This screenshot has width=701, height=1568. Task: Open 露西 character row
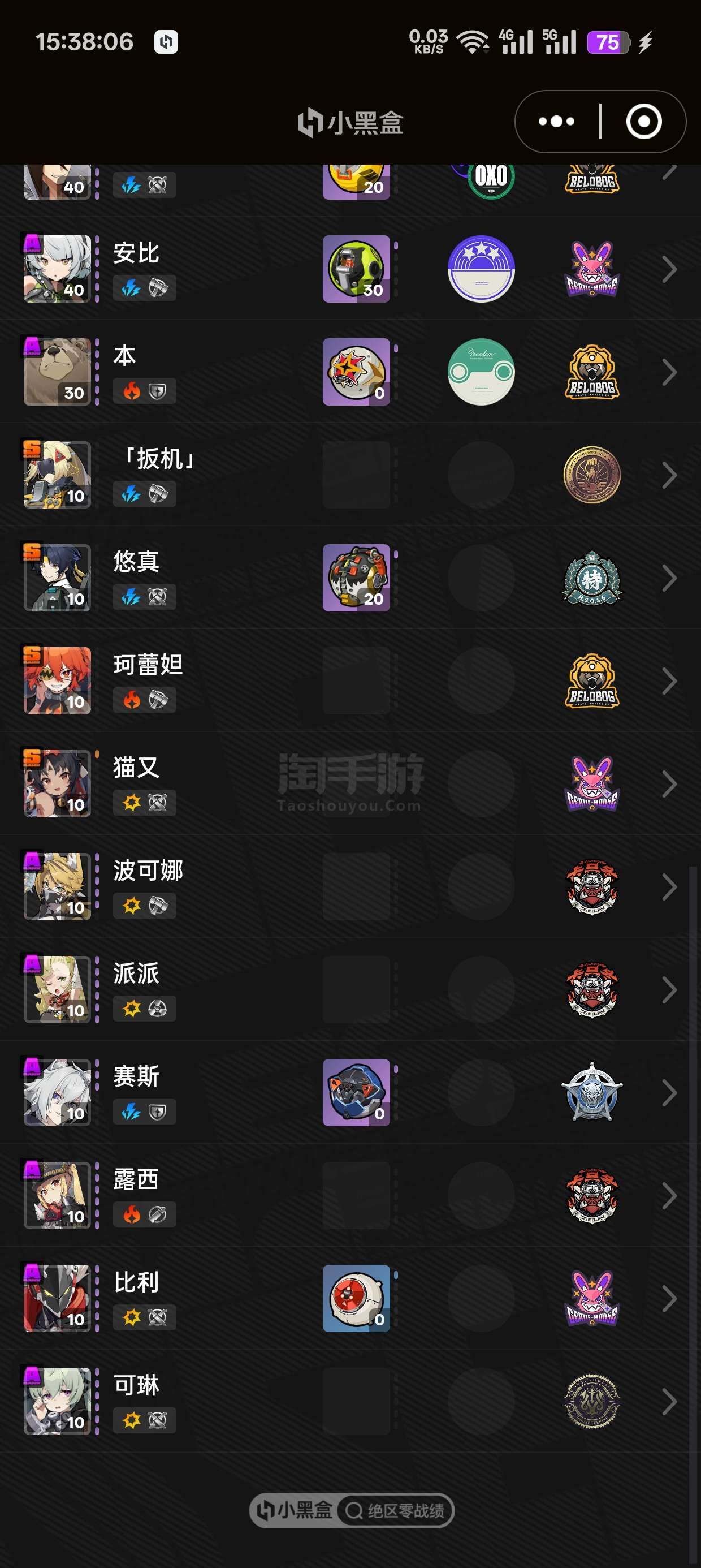pyautogui.click(x=350, y=1194)
